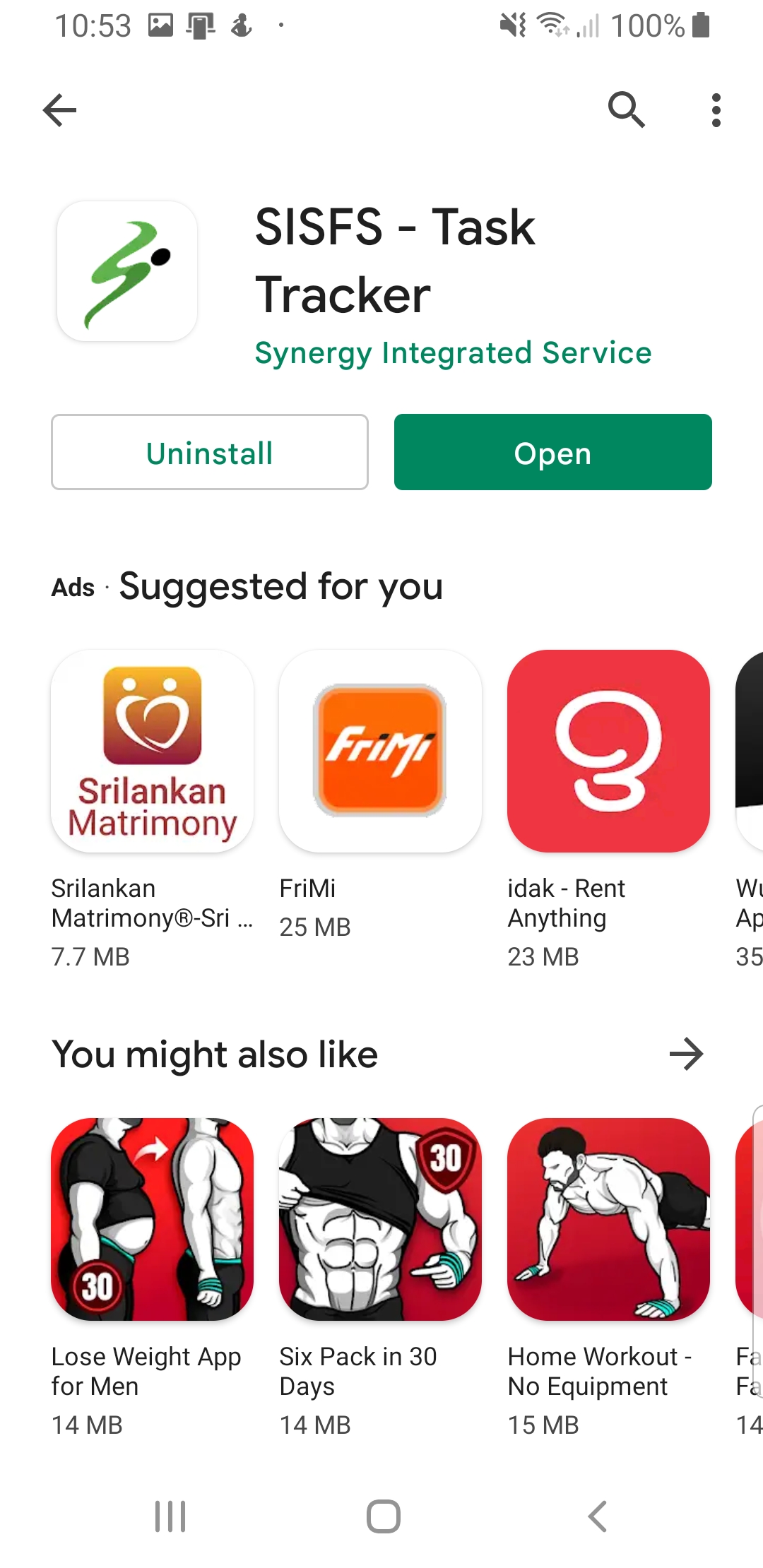Open Six Pack in 30 Days
Image resolution: width=763 pixels, height=1568 pixels.
380,1219
